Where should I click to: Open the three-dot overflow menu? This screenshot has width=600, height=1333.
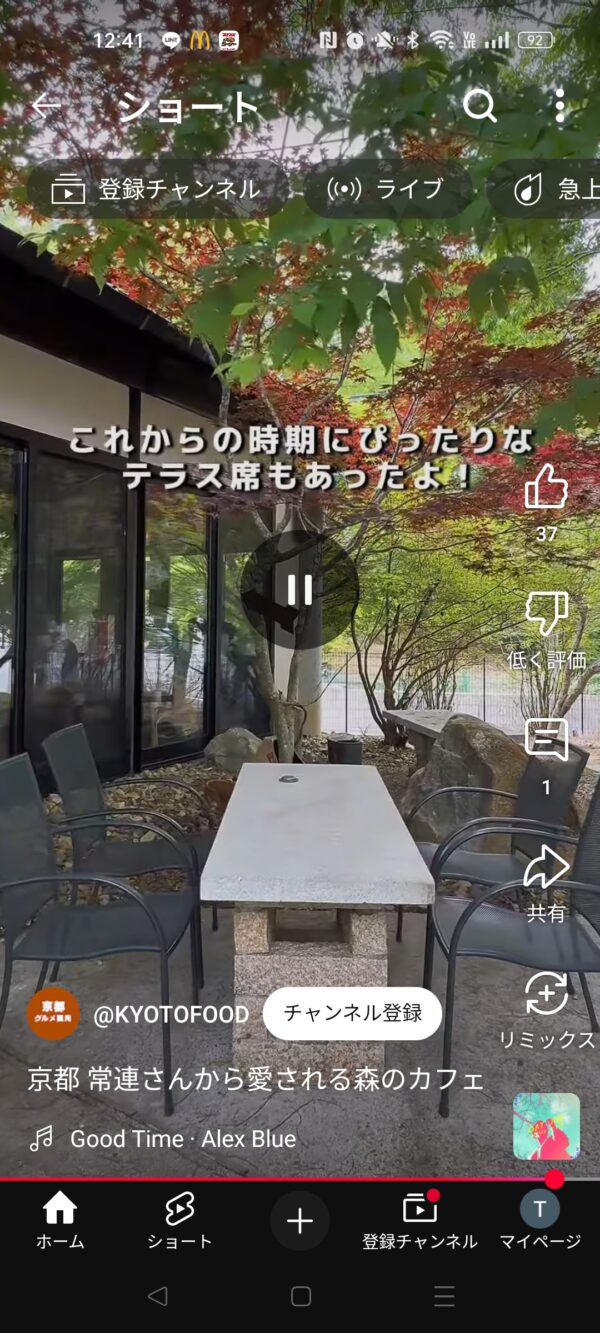(x=560, y=106)
